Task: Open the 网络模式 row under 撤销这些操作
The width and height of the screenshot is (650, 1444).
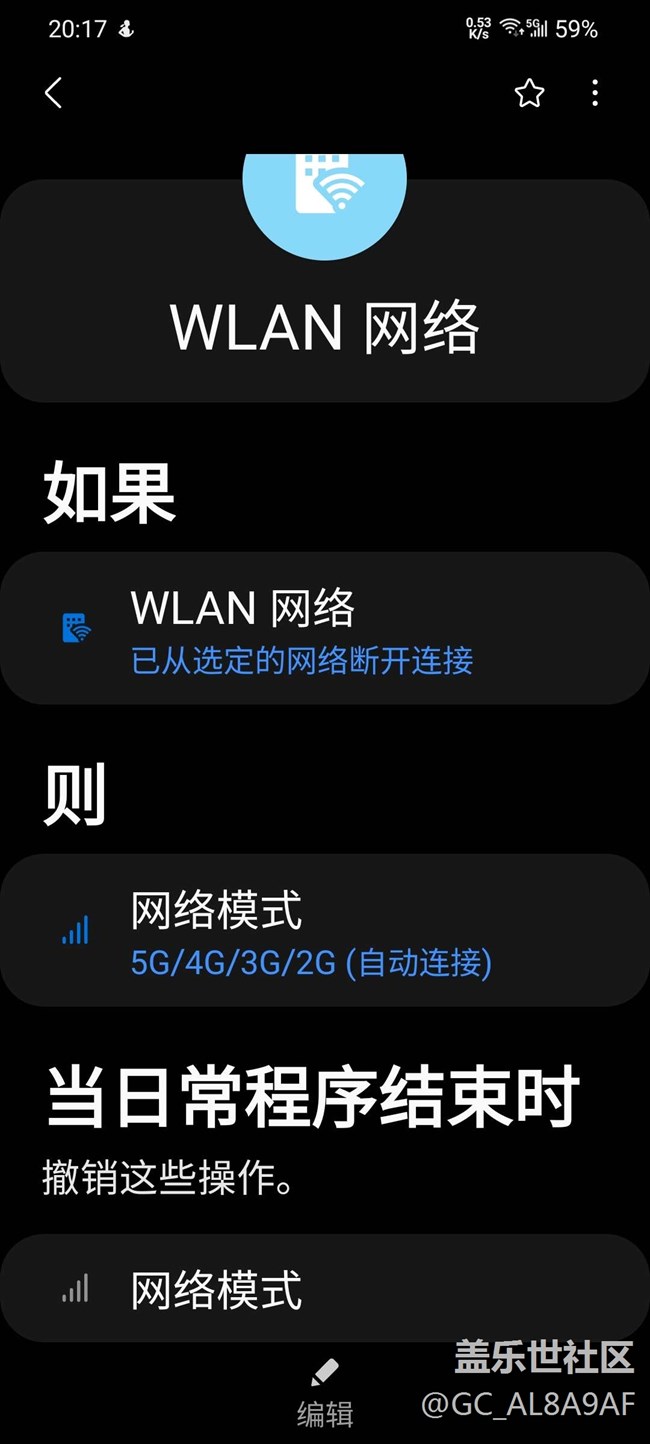Action: [x=325, y=1289]
